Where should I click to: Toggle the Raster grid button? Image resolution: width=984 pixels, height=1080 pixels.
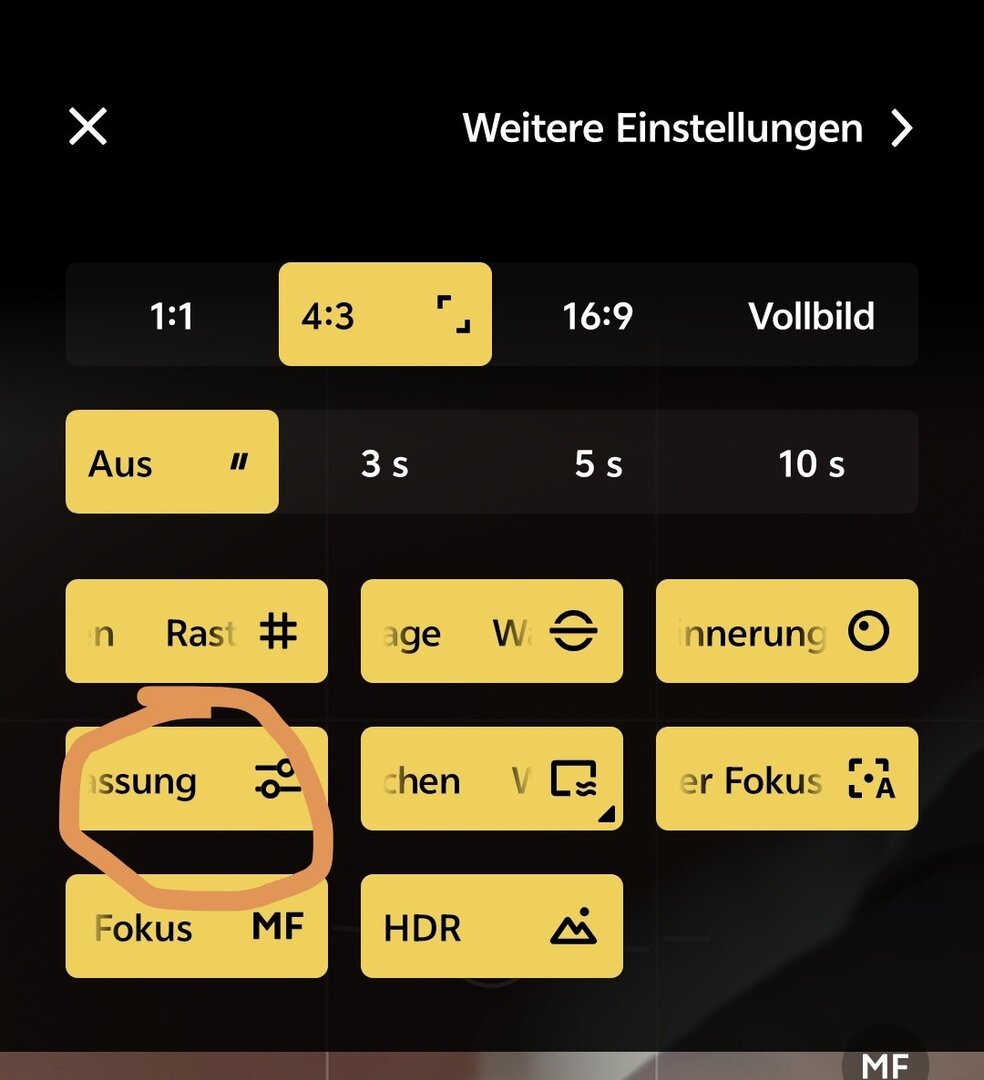pyautogui.click(x=196, y=632)
